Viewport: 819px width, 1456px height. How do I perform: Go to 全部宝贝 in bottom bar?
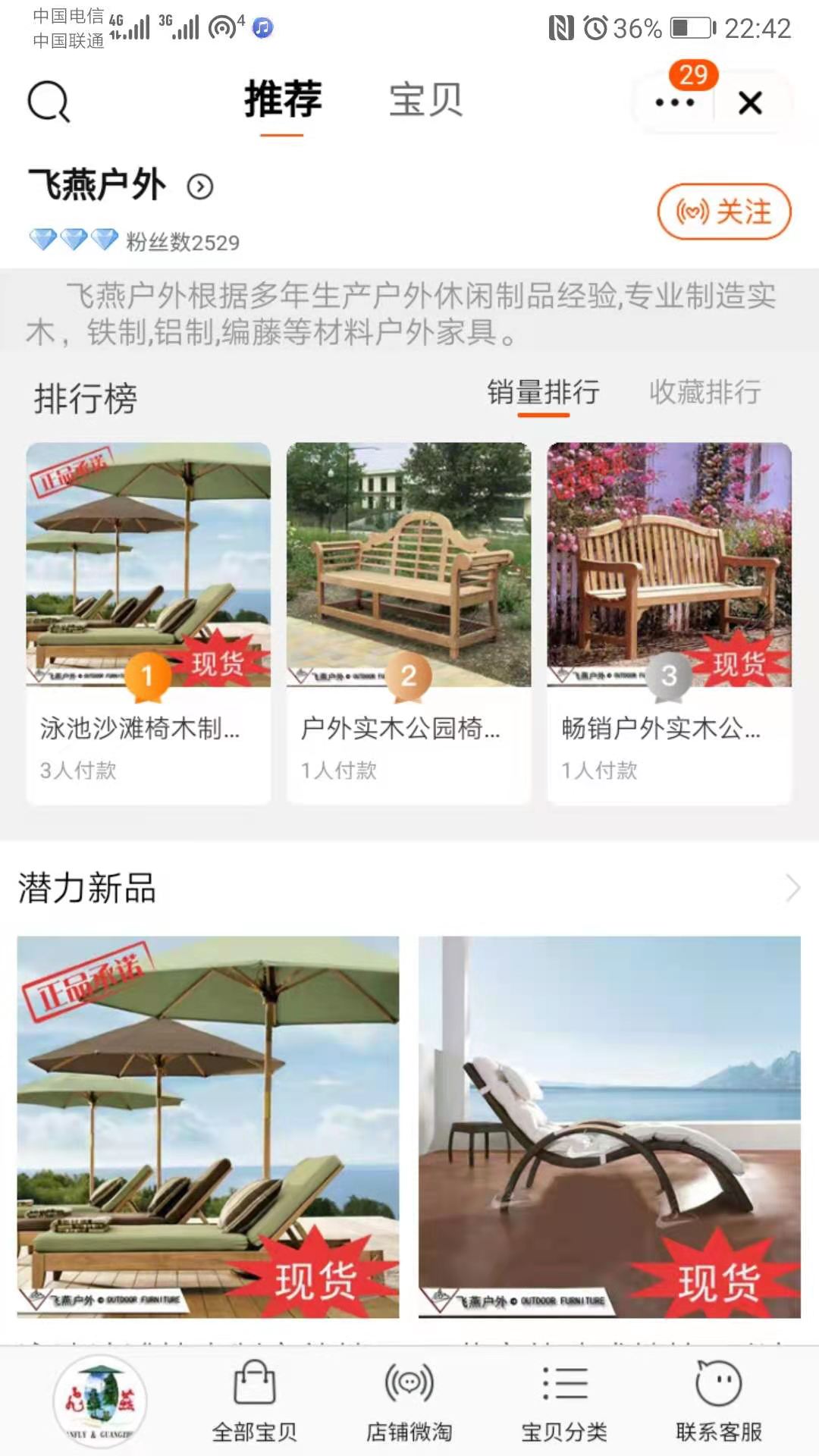254,1402
